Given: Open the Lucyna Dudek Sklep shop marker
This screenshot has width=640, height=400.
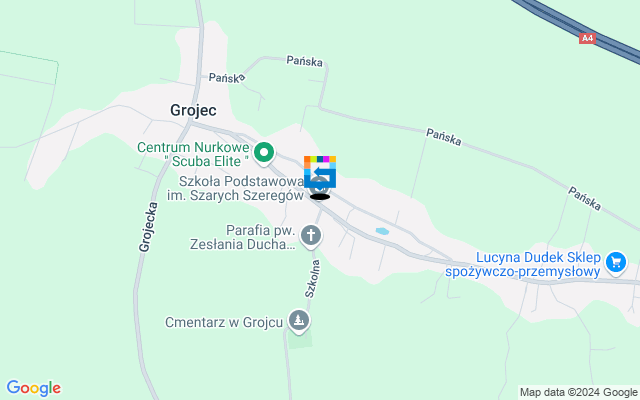Looking at the screenshot, I should click(x=616, y=263).
